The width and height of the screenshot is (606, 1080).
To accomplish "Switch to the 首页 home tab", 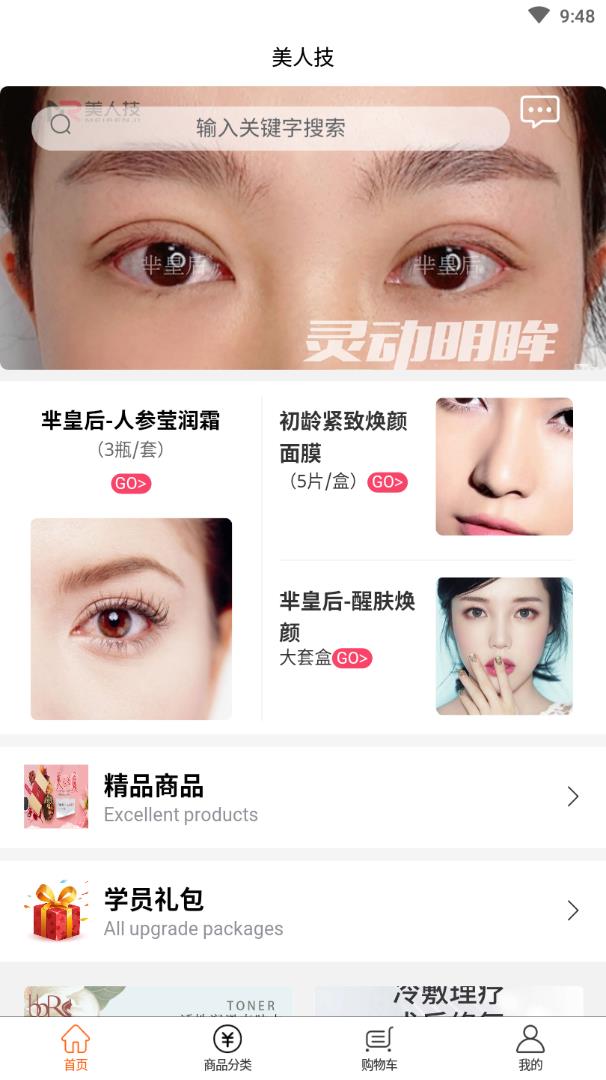I will coord(76,1047).
